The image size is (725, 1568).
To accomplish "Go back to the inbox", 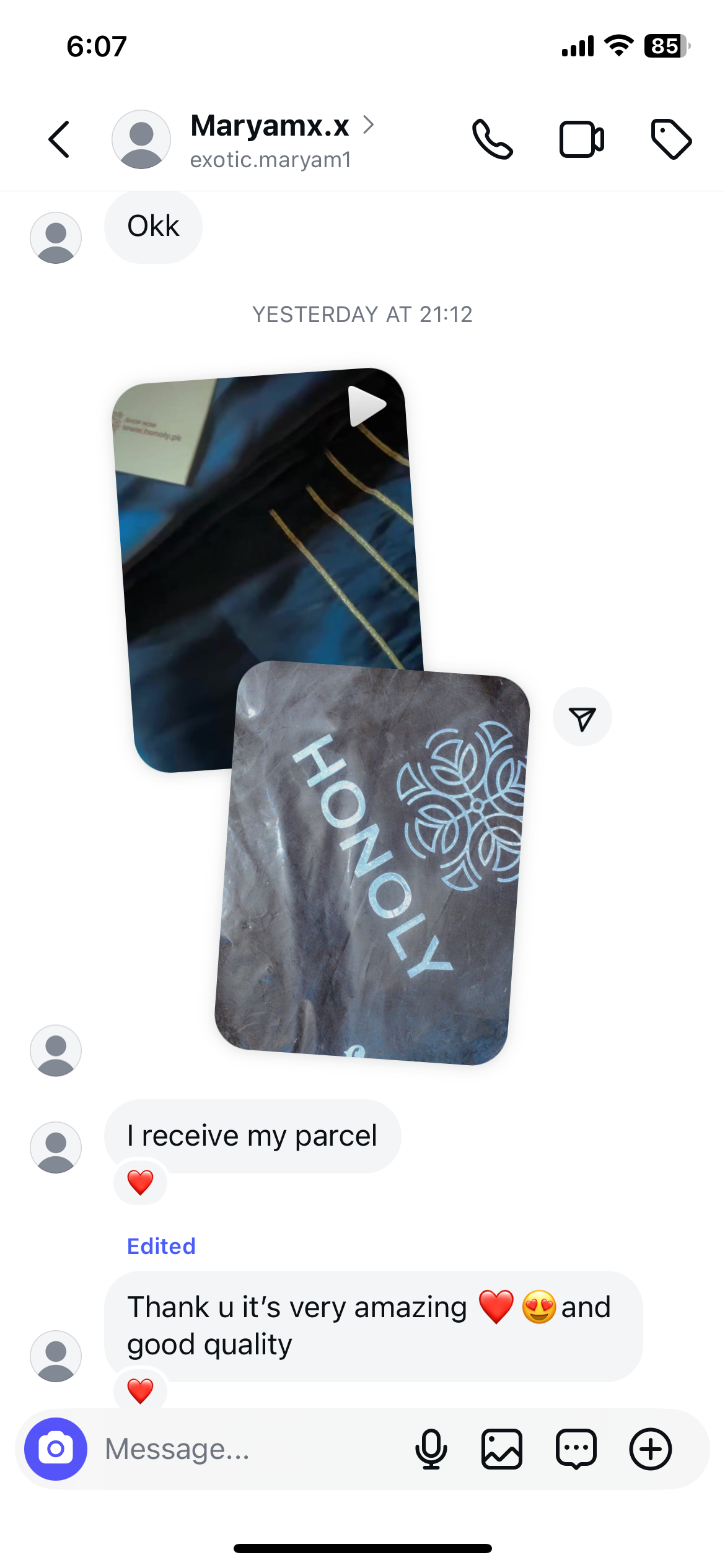I will [59, 139].
